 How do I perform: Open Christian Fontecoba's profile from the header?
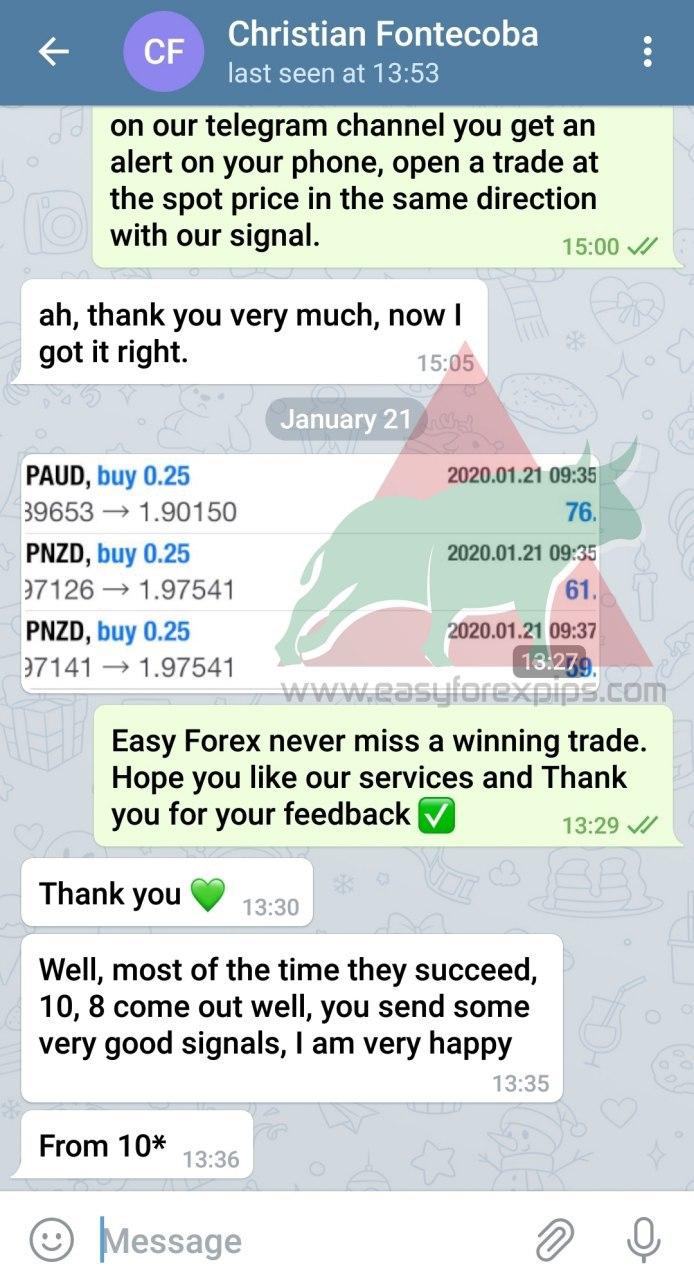[382, 52]
